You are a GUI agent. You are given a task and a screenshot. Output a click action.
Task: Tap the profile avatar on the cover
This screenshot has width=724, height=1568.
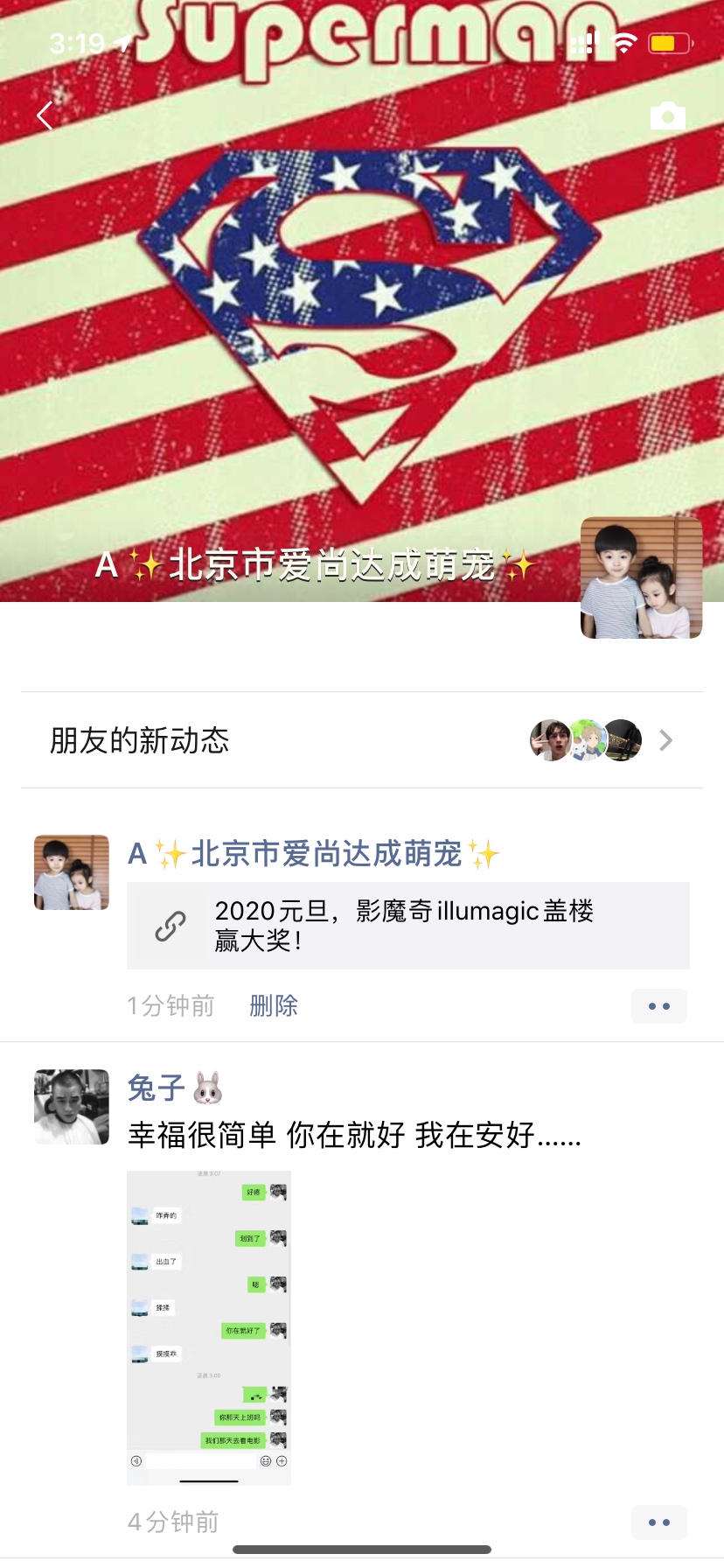point(641,577)
